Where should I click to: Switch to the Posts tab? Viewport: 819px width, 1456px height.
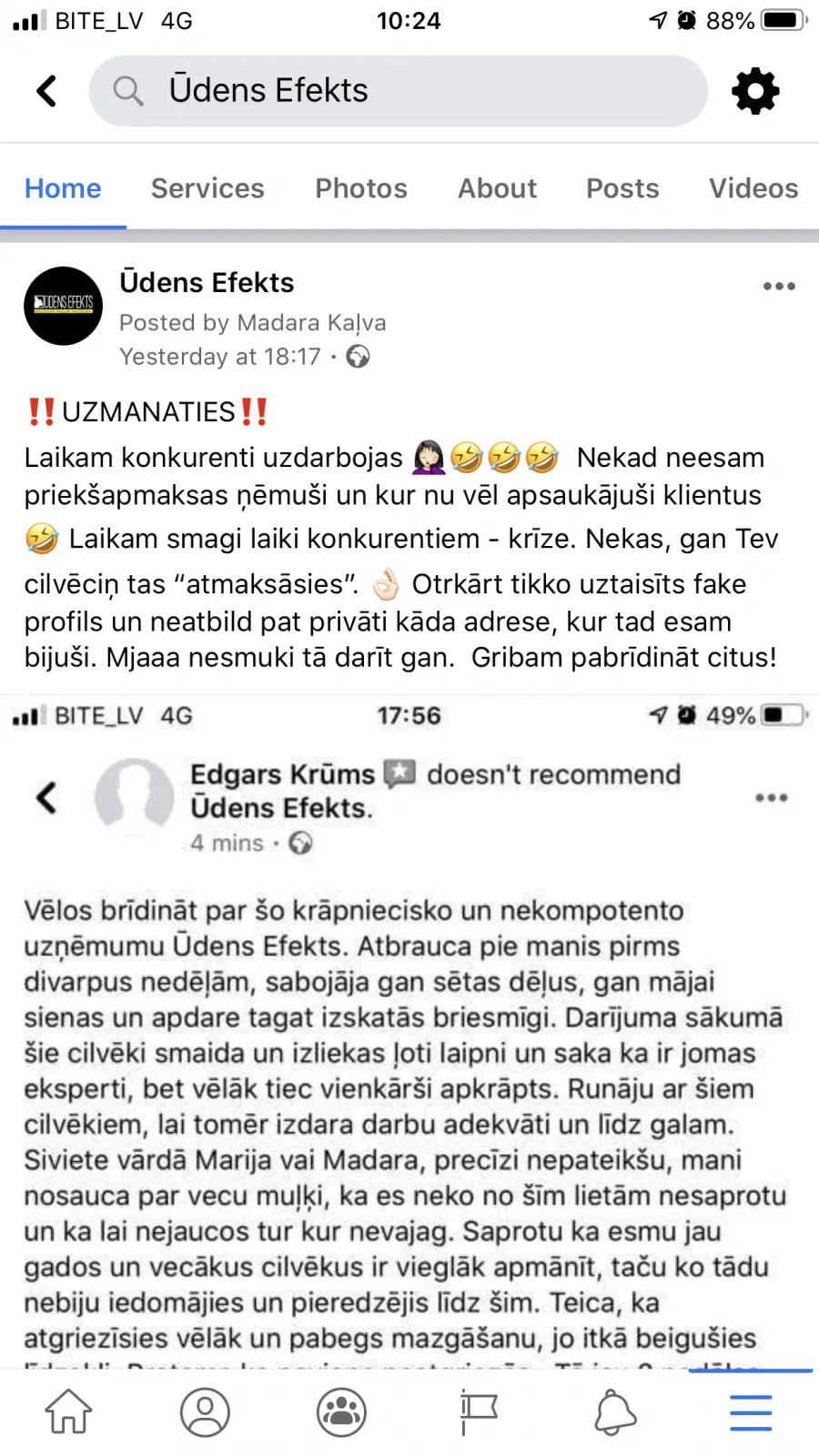(x=622, y=188)
